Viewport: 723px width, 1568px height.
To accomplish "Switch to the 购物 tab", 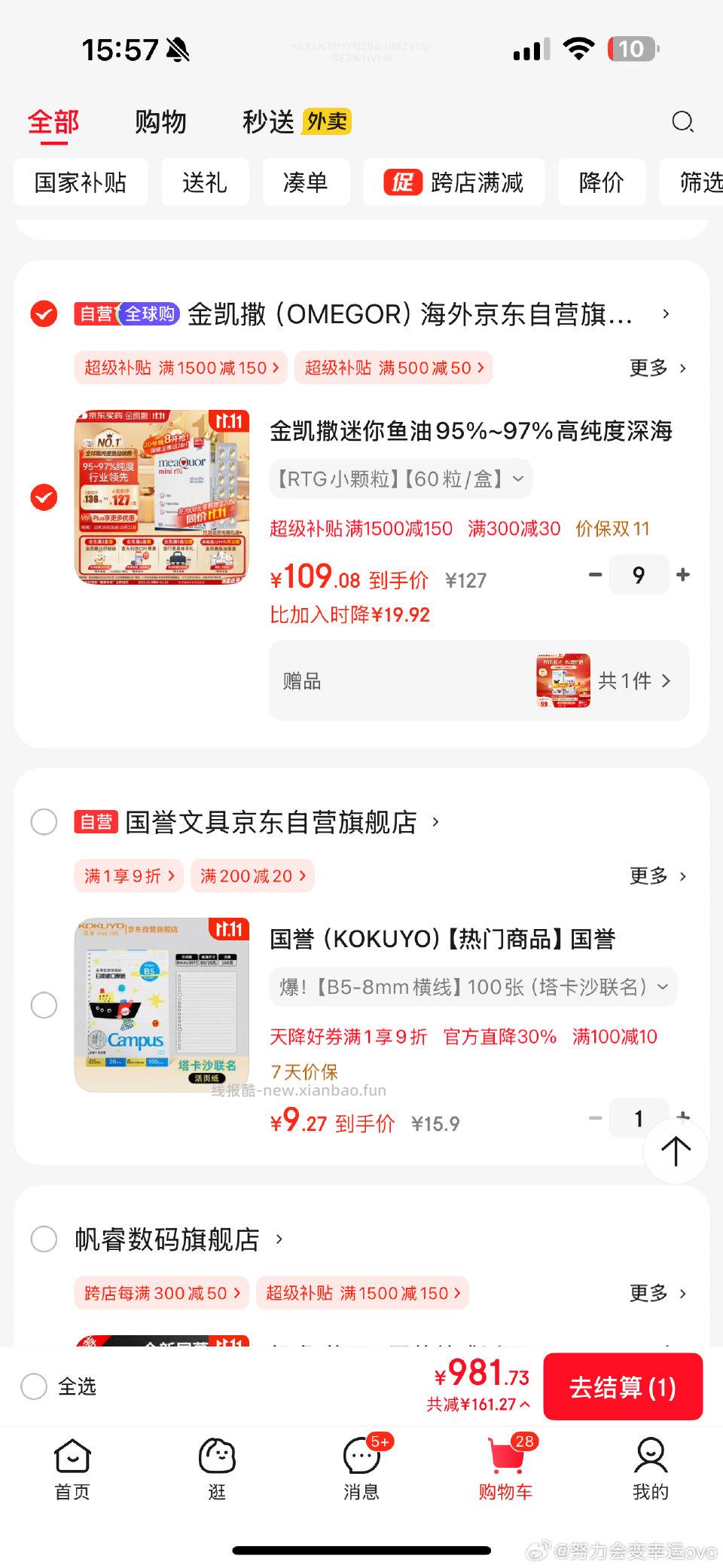I will coord(161,121).
